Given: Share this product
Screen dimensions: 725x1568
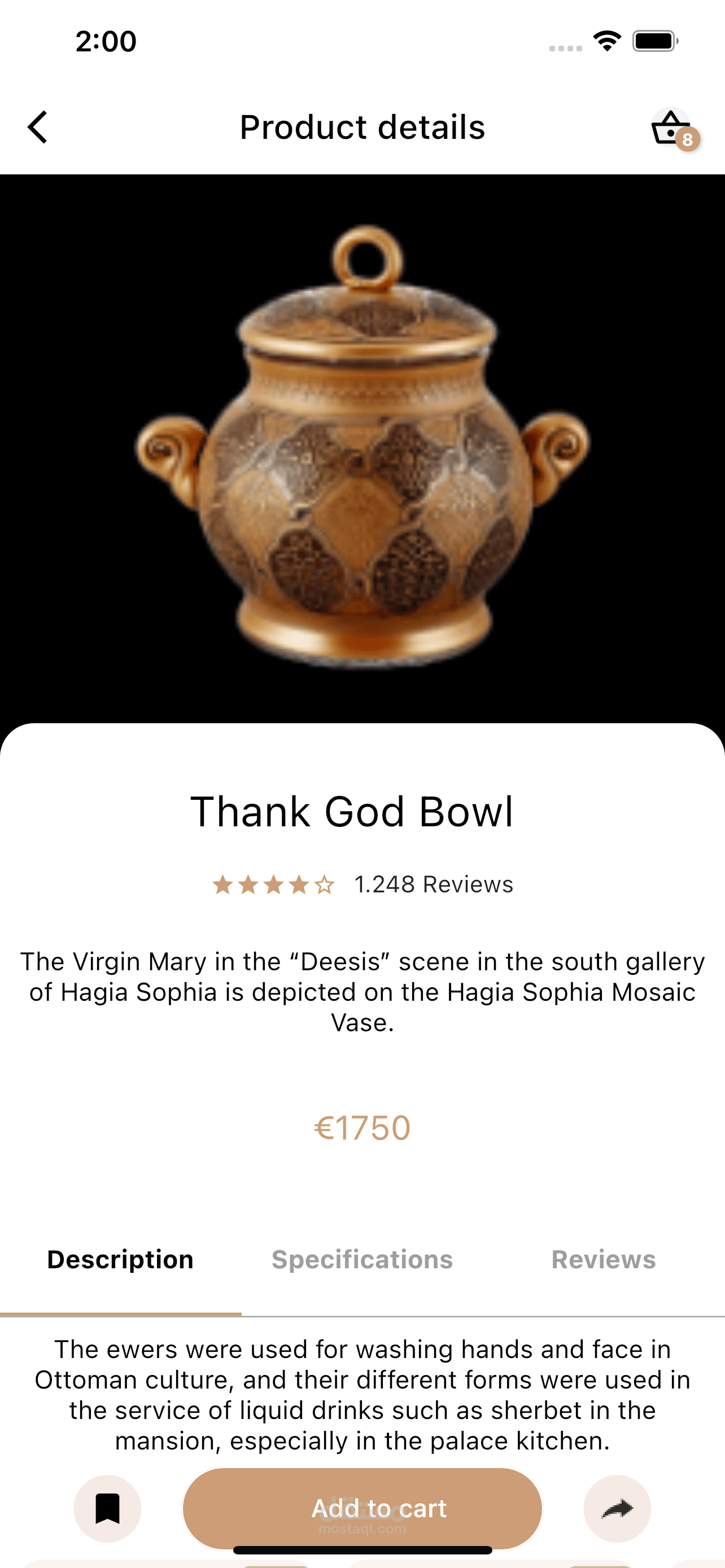Looking at the screenshot, I should pyautogui.click(x=617, y=1508).
